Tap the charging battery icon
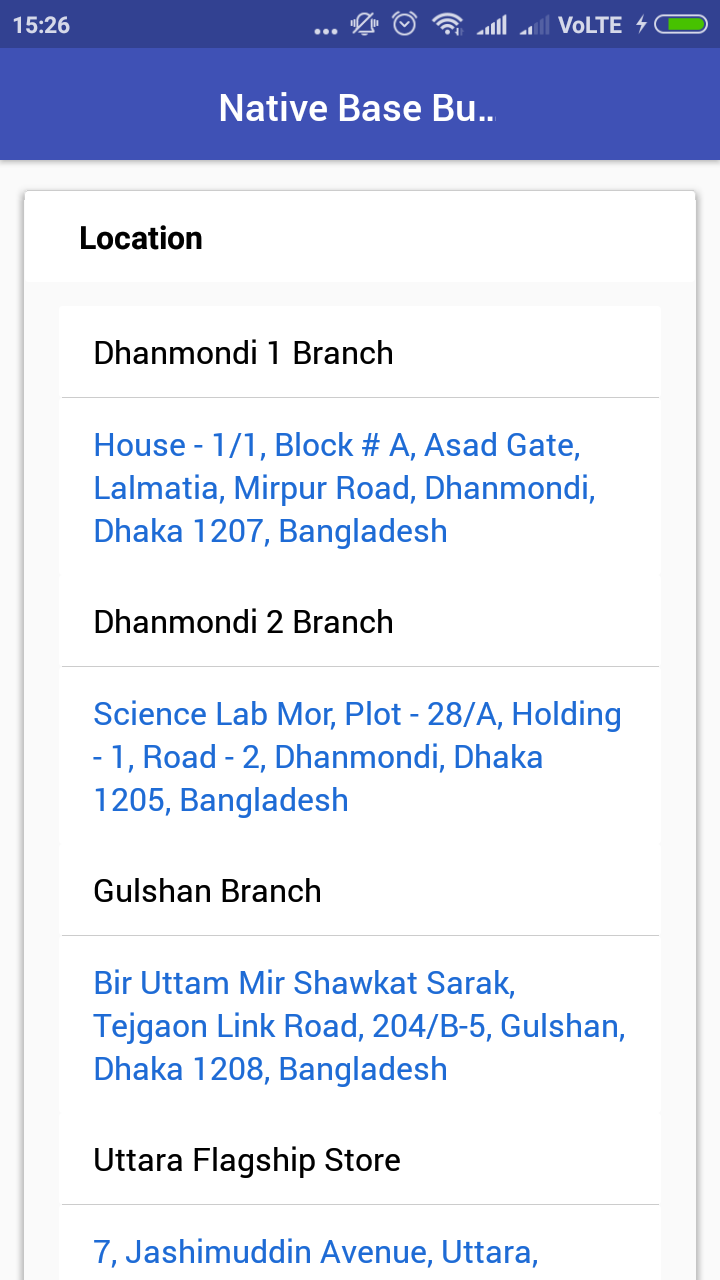 pyautogui.click(x=678, y=25)
